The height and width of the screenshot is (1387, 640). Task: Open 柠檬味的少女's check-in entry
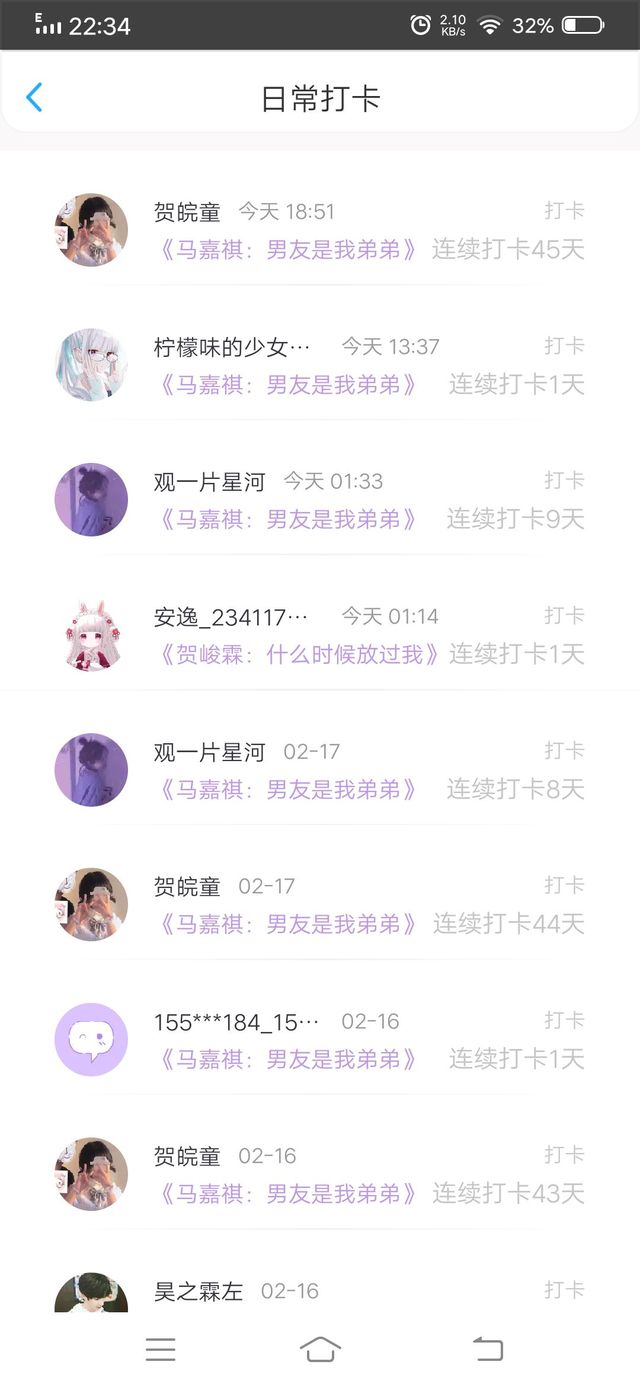point(320,365)
